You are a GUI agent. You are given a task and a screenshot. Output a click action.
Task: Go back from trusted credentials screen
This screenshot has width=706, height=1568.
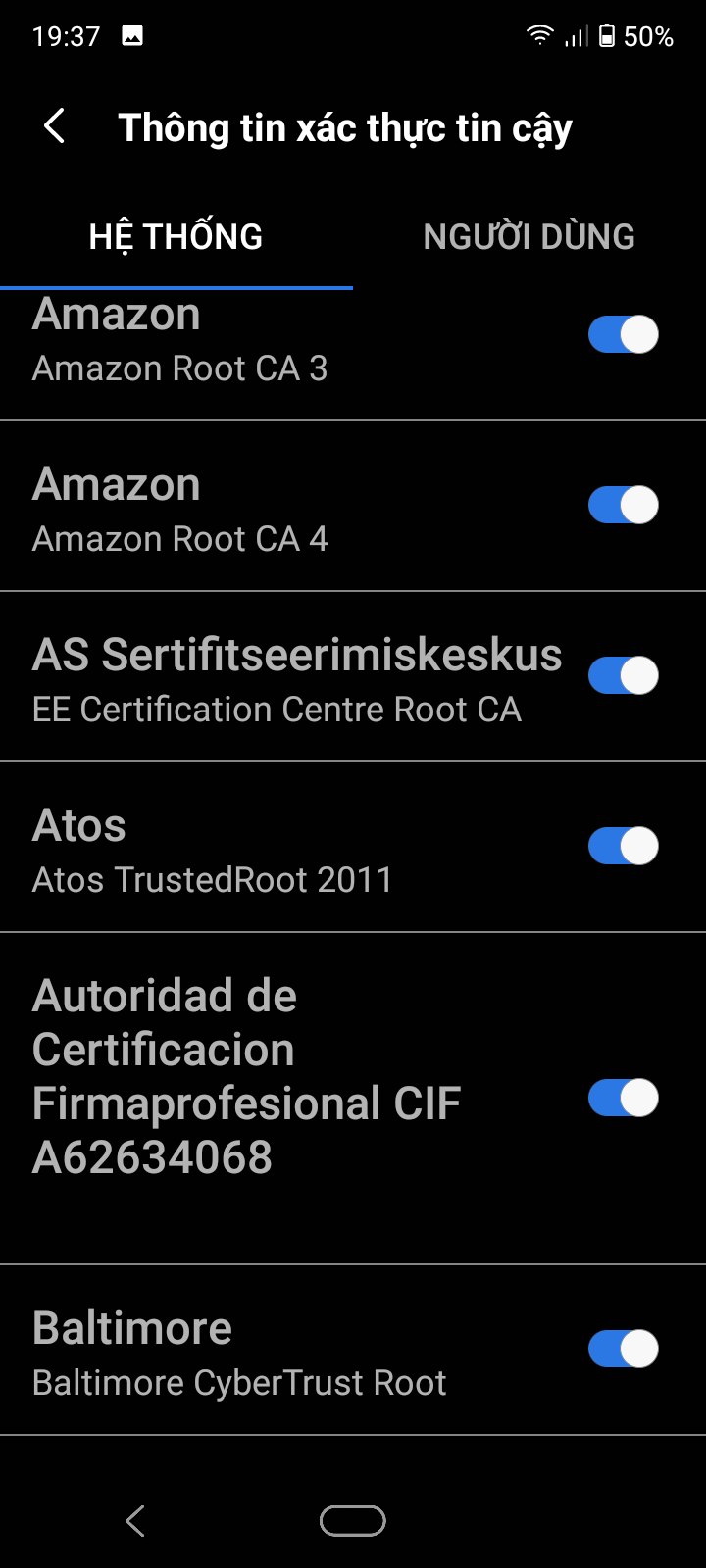(x=55, y=127)
